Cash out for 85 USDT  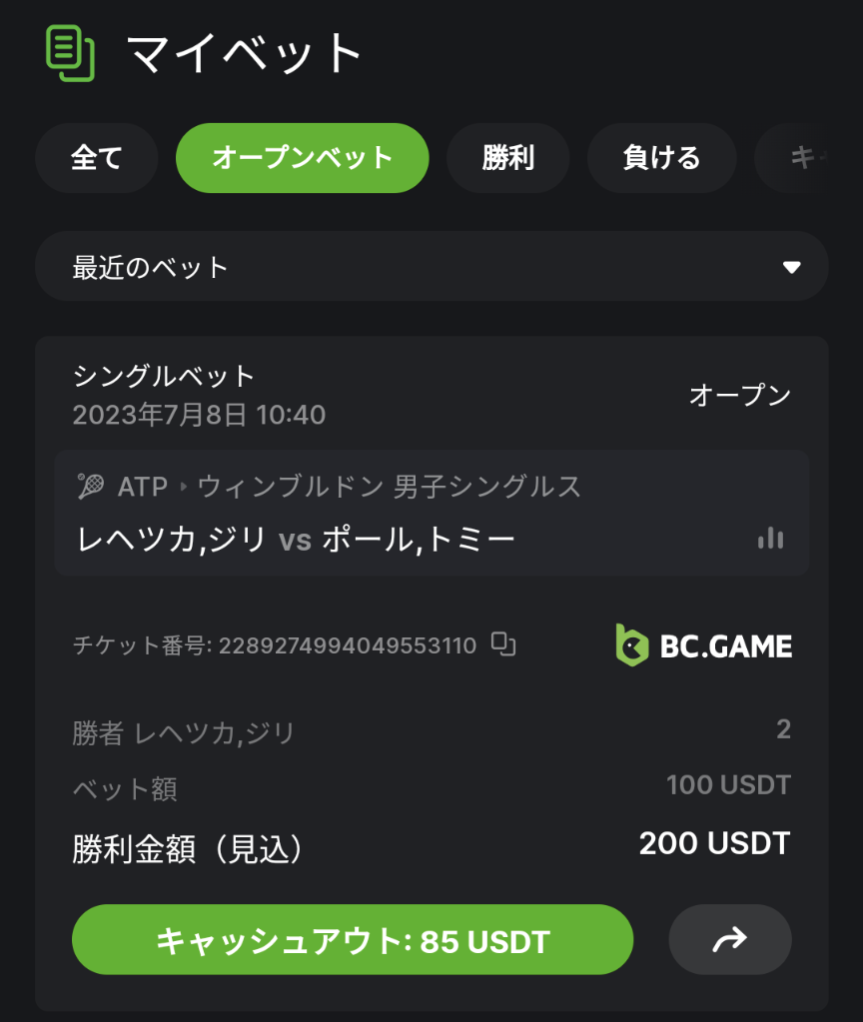[x=352, y=940]
